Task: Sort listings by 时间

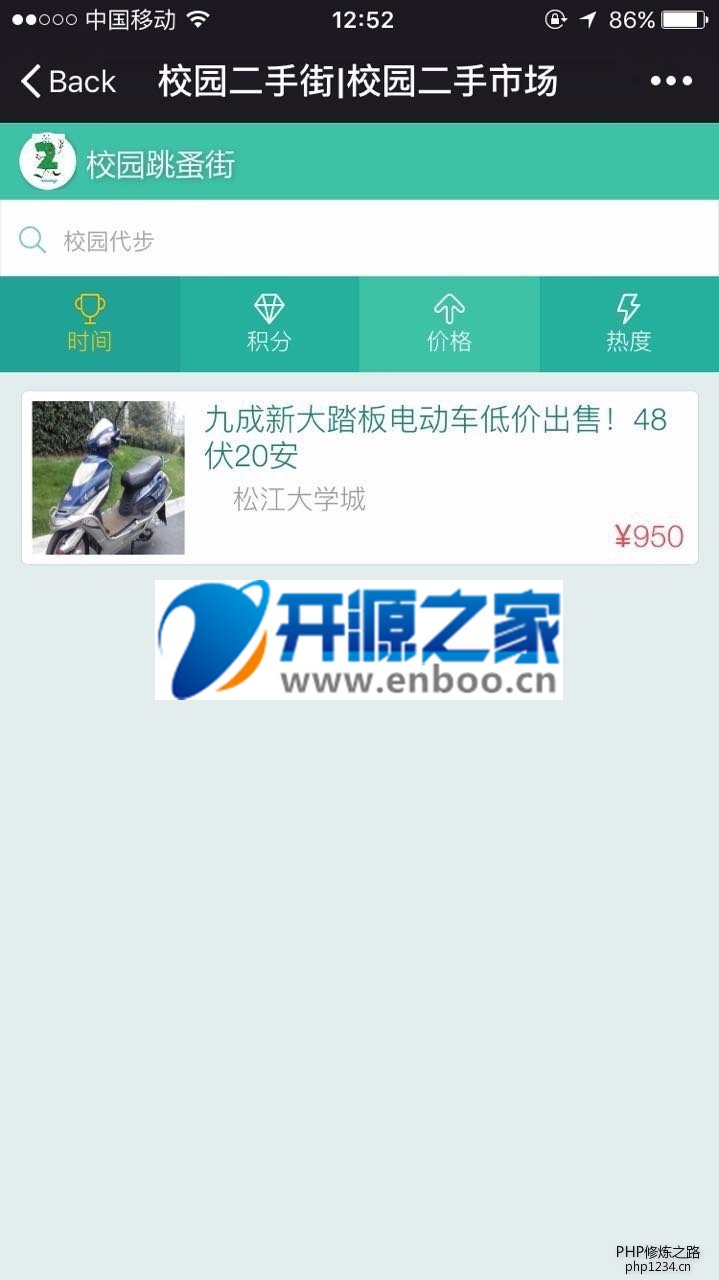Action: pos(89,324)
